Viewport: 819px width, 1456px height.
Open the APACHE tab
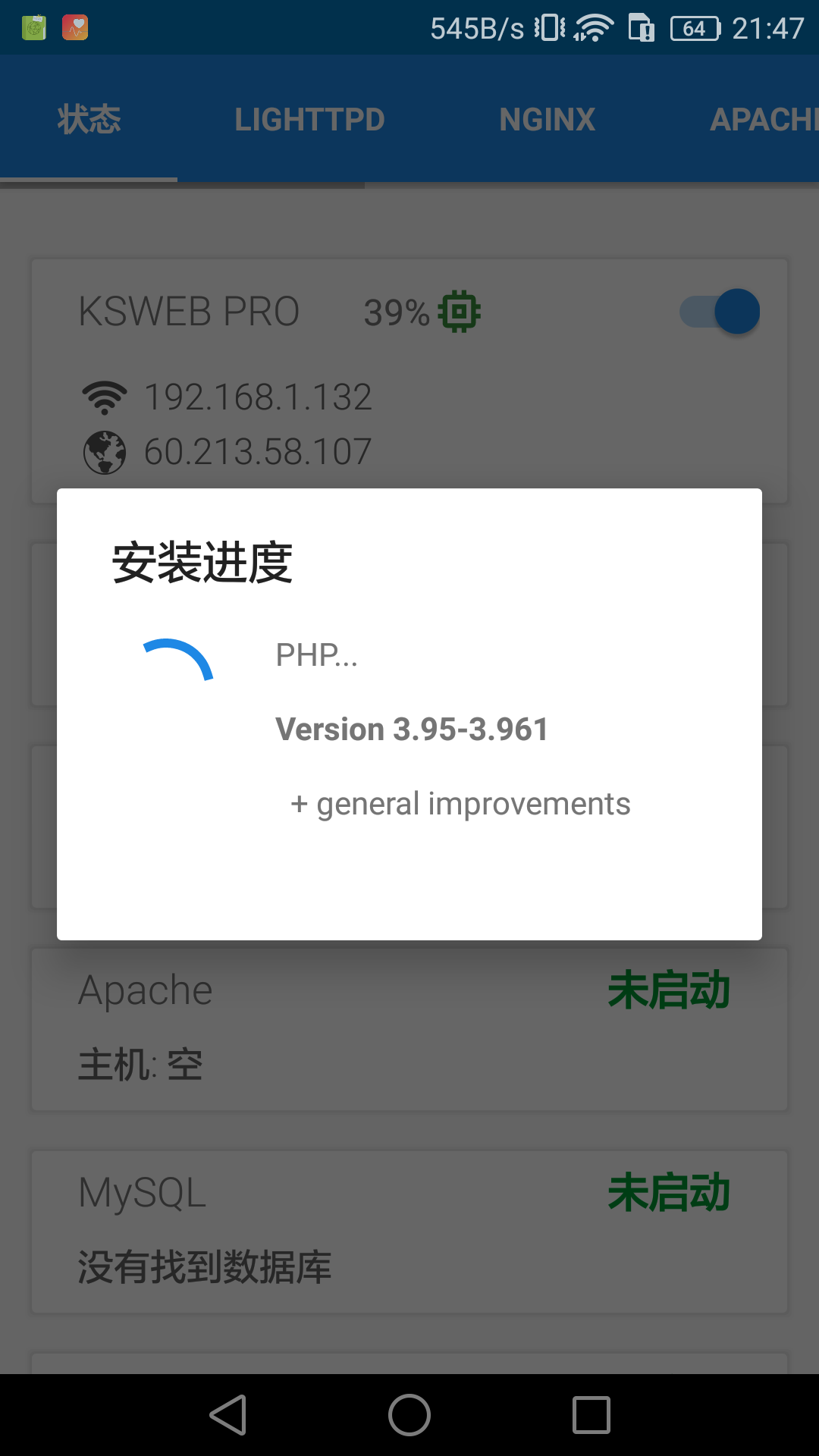coord(764,119)
